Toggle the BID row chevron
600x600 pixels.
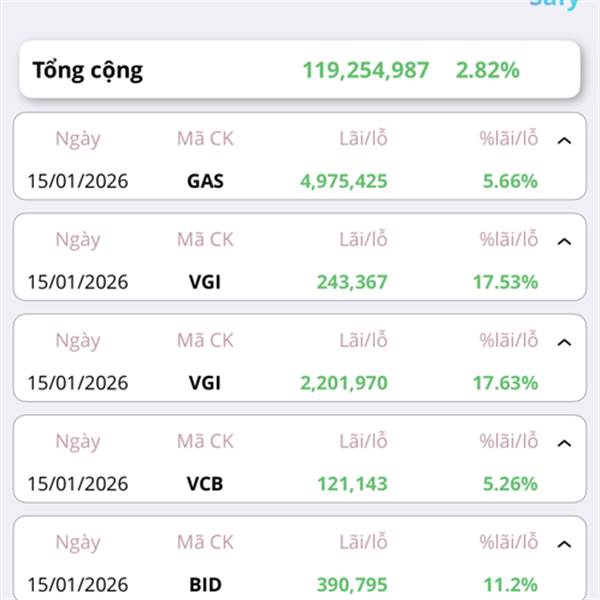(564, 543)
